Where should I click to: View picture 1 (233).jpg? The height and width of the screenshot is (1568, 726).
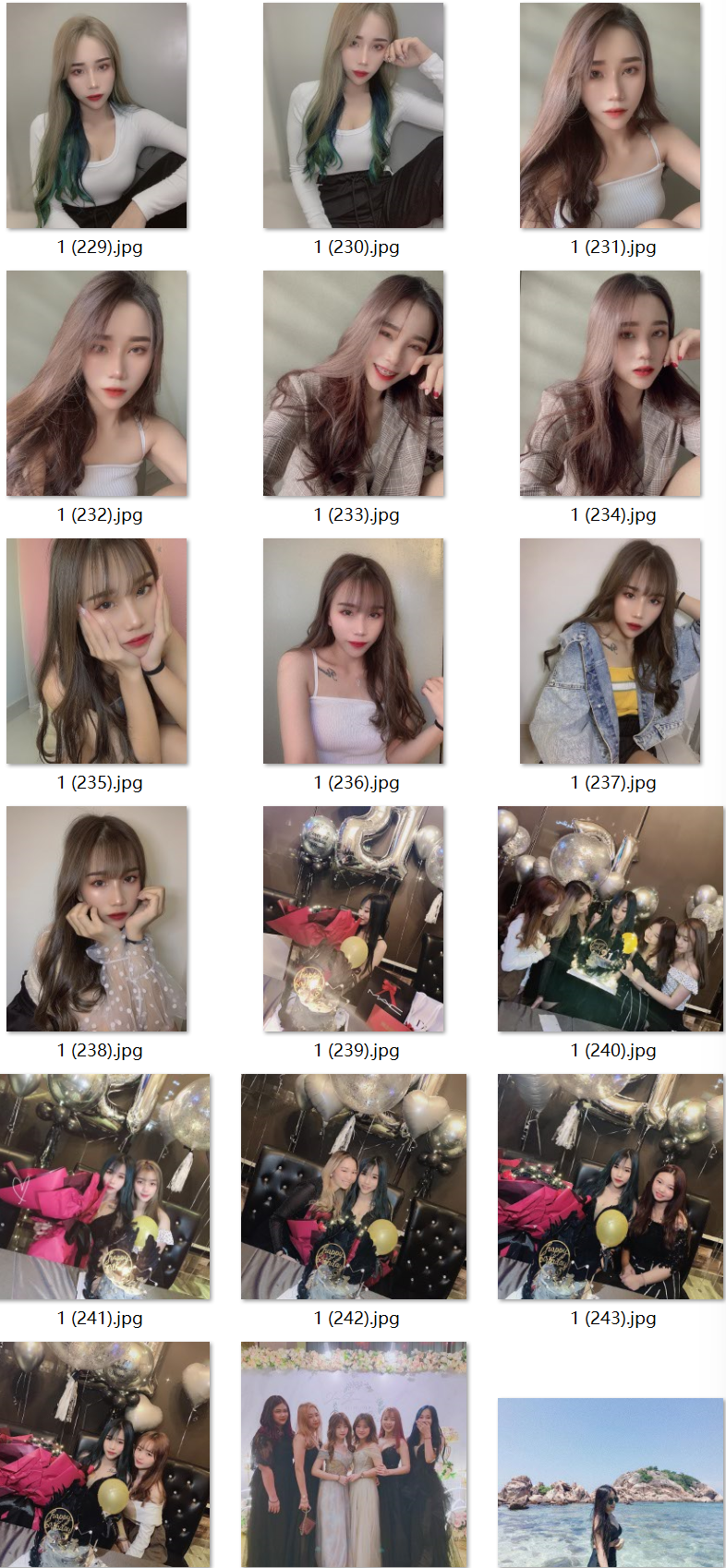click(354, 384)
